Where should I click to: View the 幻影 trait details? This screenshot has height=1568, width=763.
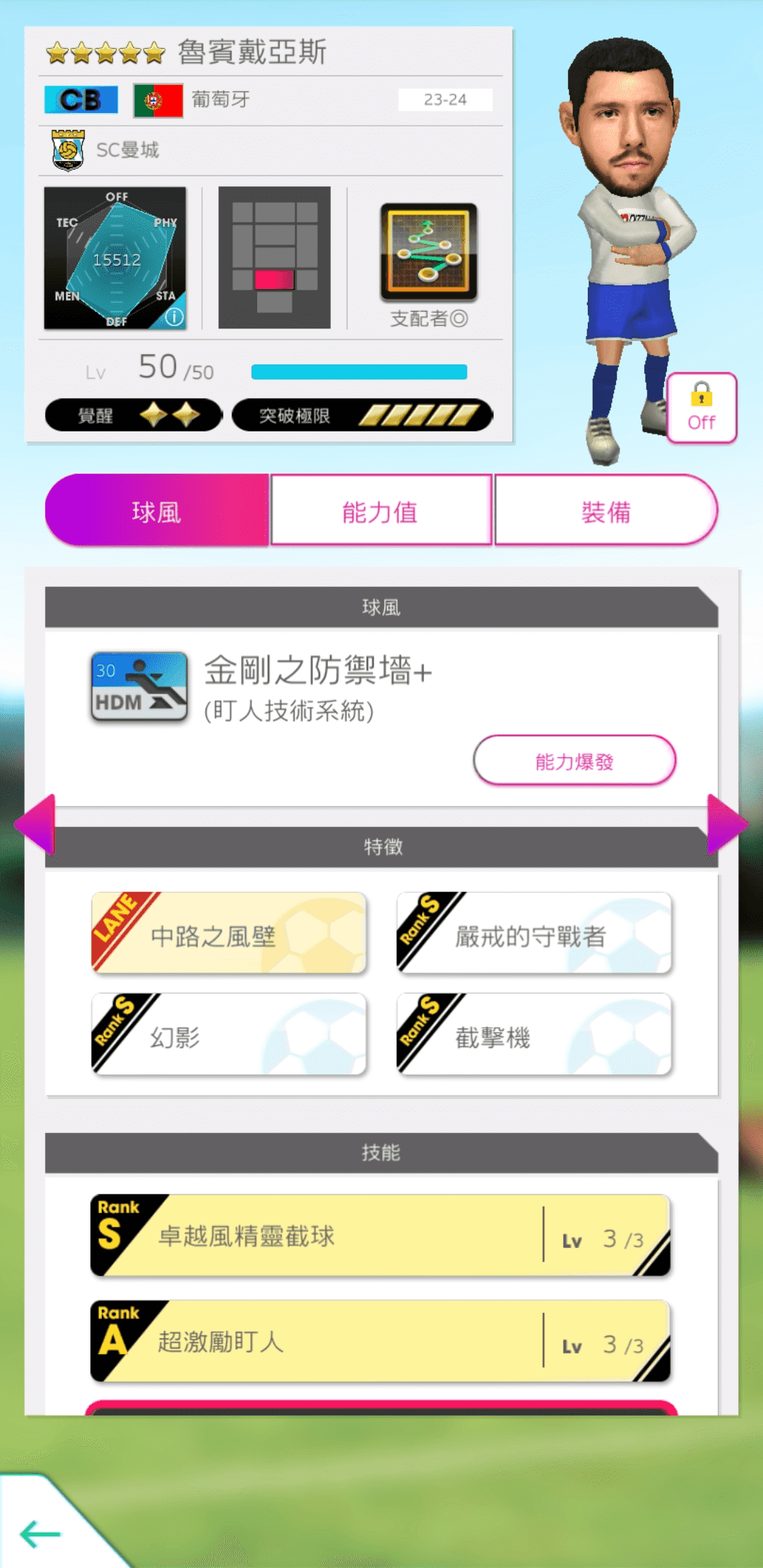point(229,1035)
